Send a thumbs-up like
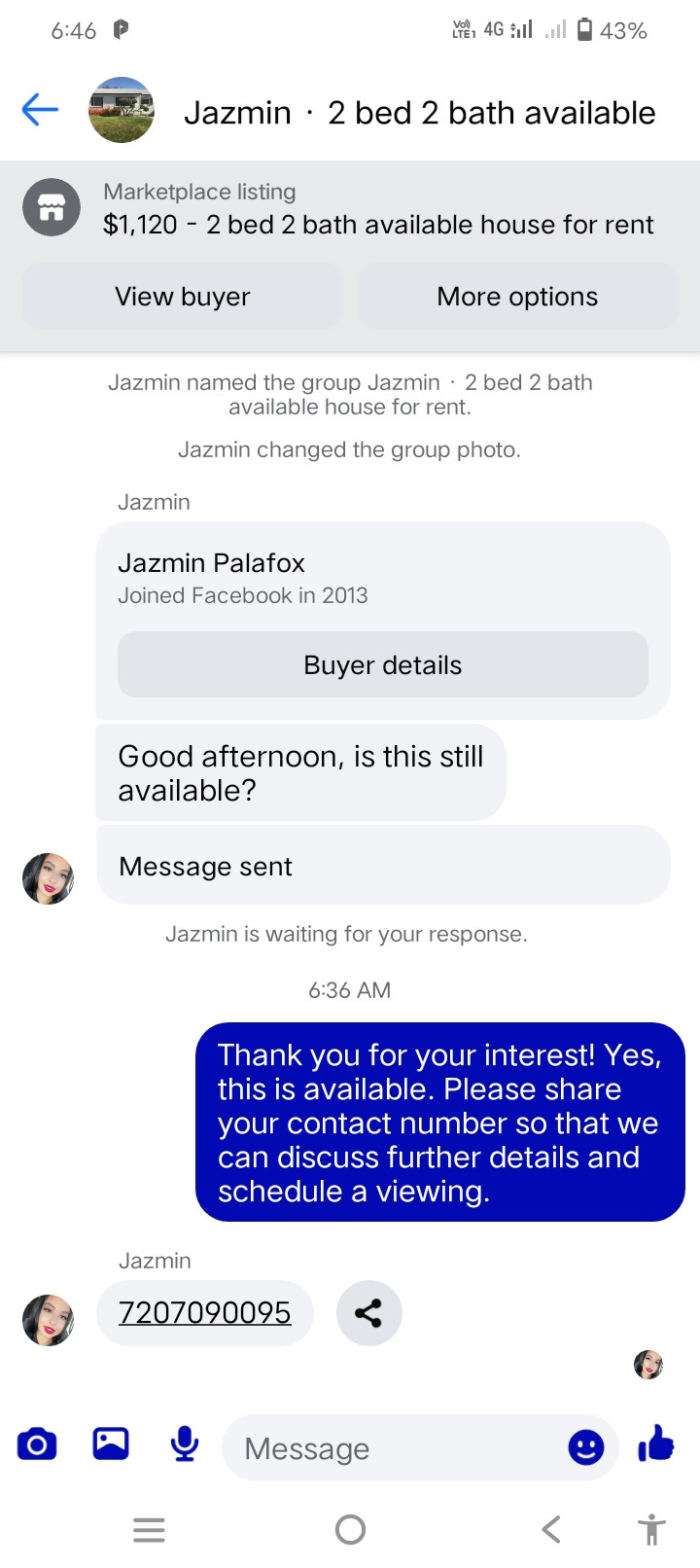 point(656,1444)
